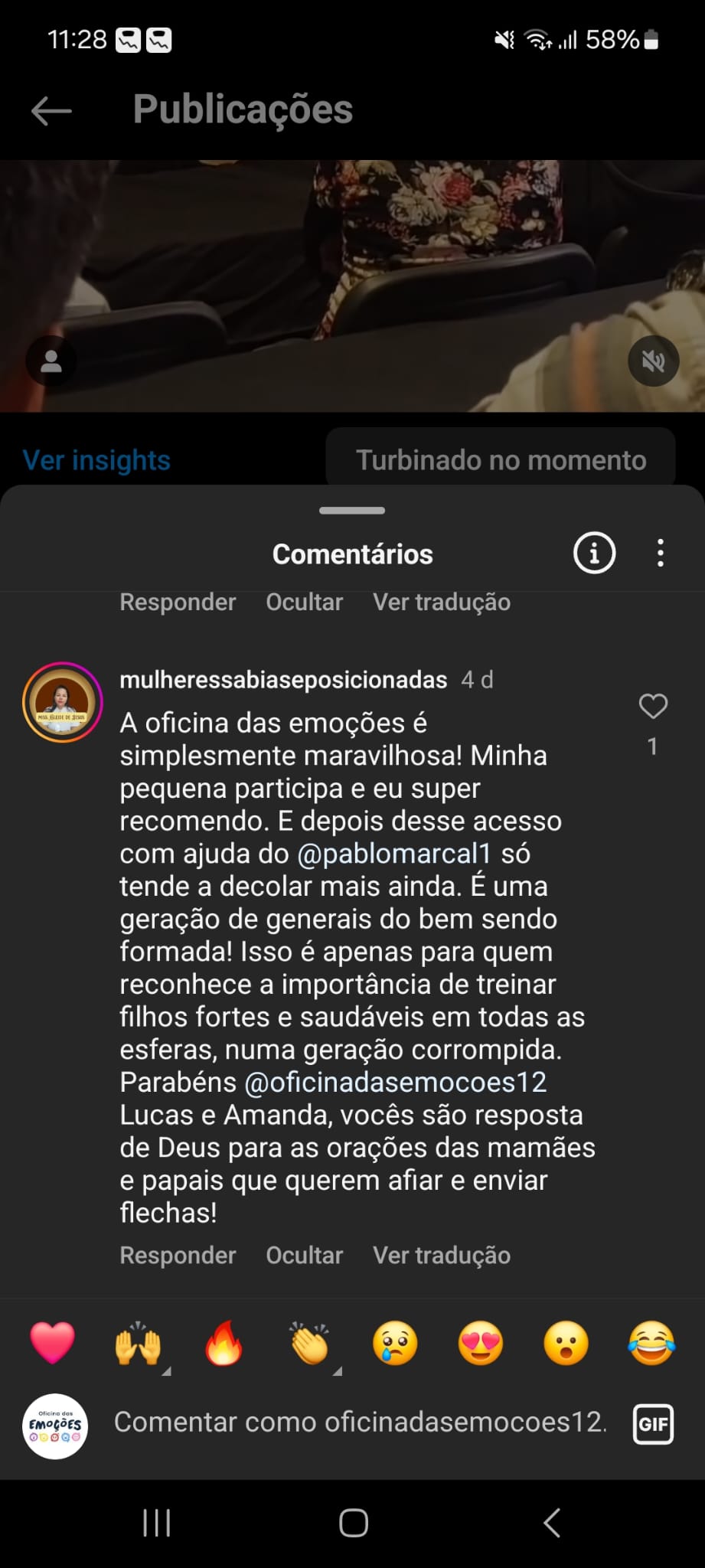Show tagged people on the video
Image resolution: width=705 pixels, height=1568 pixels.
(51, 361)
